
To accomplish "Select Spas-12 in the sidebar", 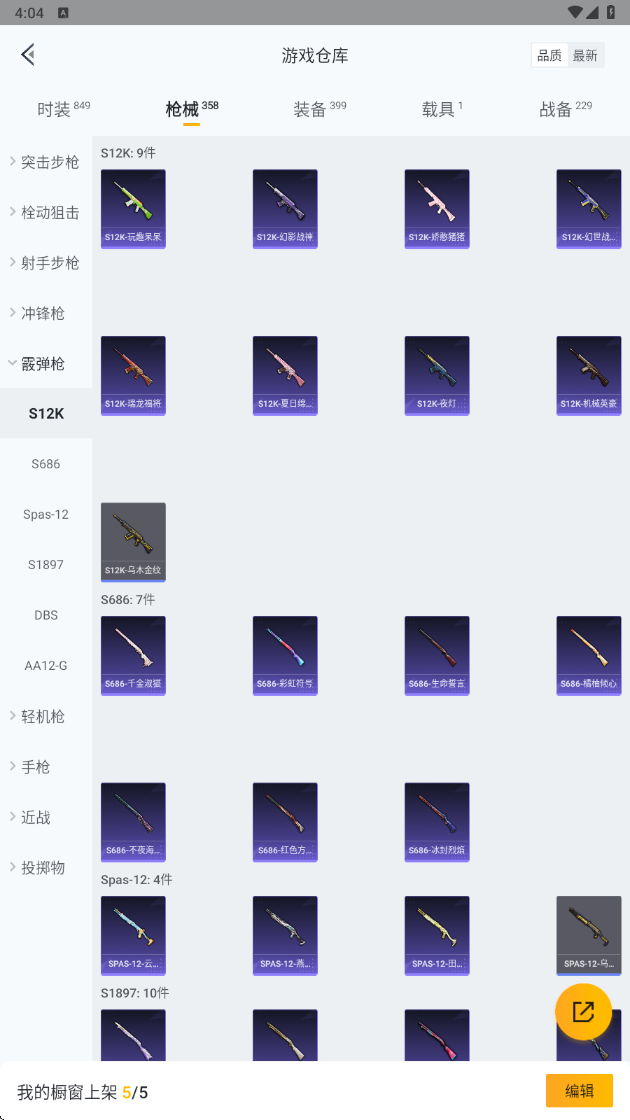I will click(46, 514).
